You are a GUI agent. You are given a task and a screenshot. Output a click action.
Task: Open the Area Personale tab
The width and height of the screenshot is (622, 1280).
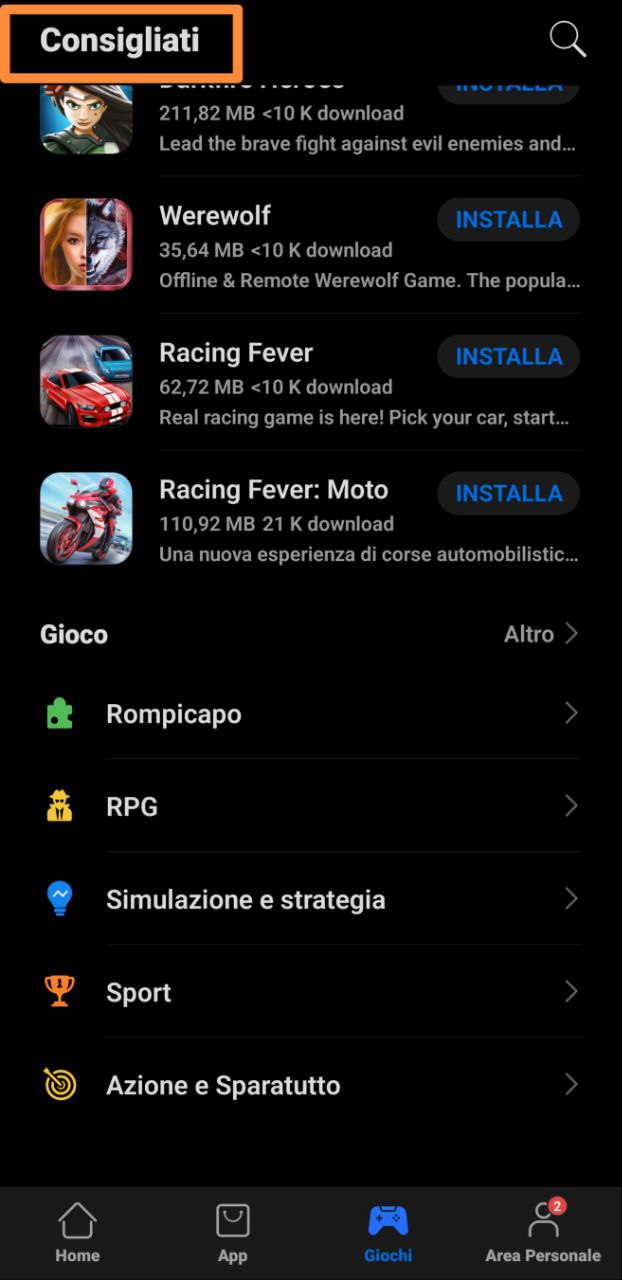[543, 1232]
